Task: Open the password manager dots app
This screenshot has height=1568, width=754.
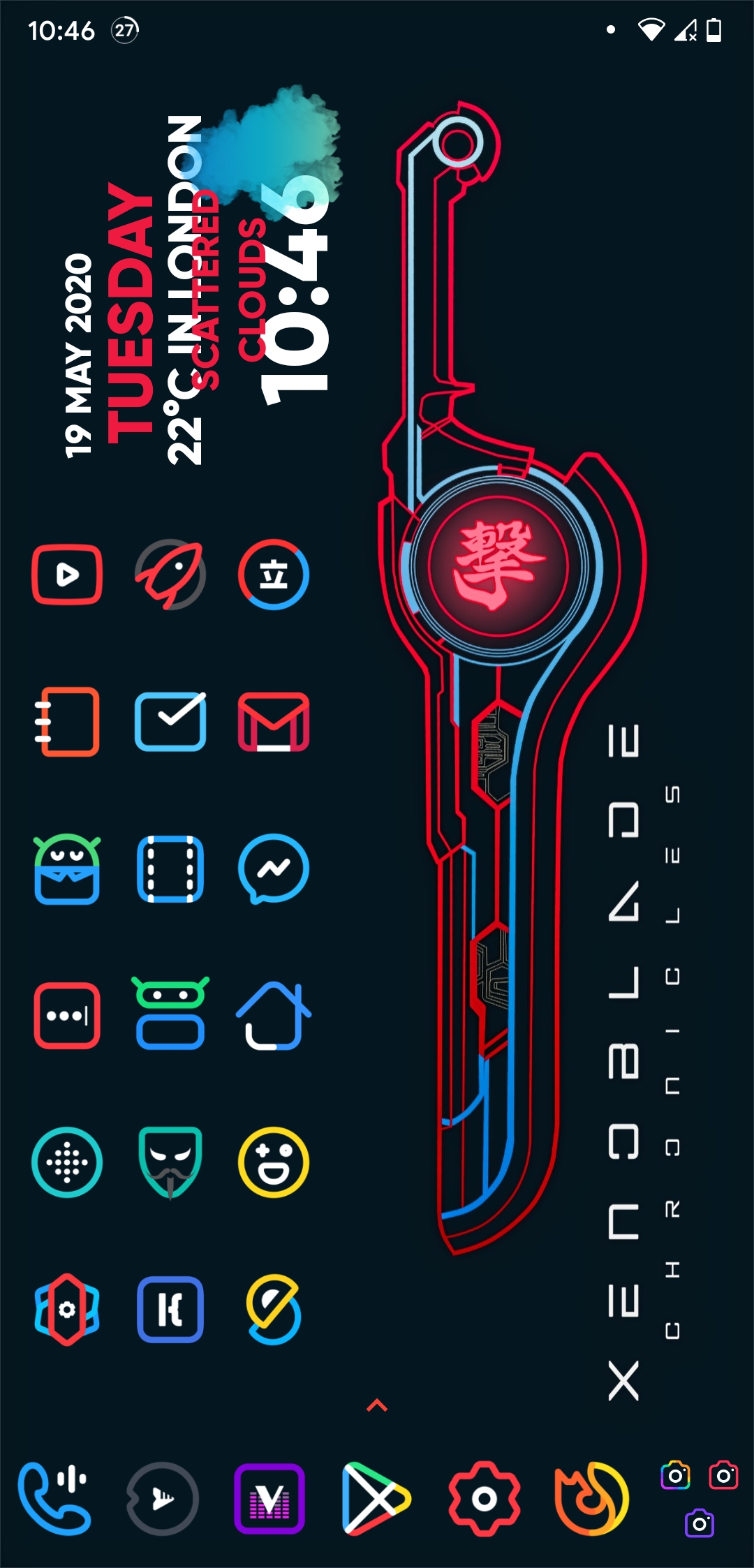Action: [66, 1016]
